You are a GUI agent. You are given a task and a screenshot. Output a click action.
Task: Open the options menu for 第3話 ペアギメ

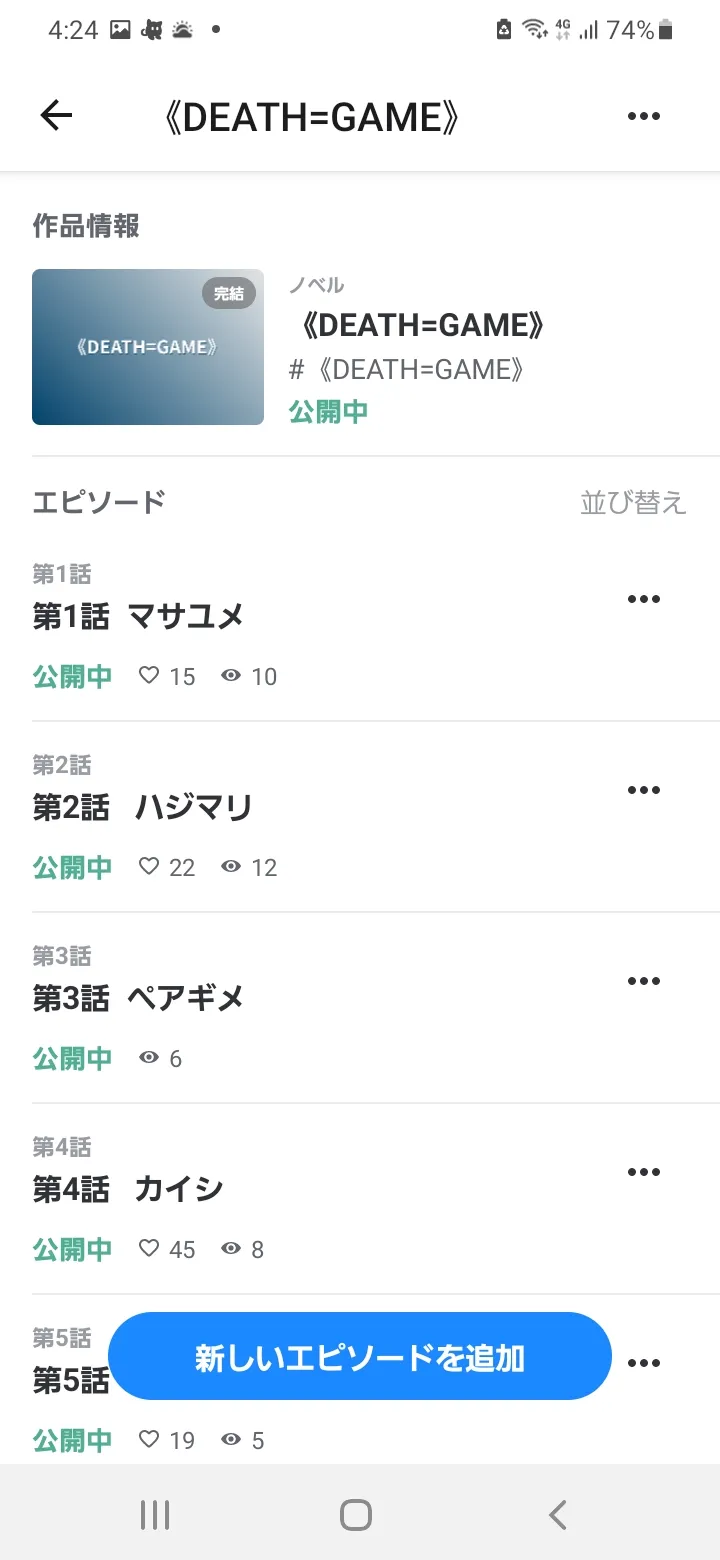point(643,982)
